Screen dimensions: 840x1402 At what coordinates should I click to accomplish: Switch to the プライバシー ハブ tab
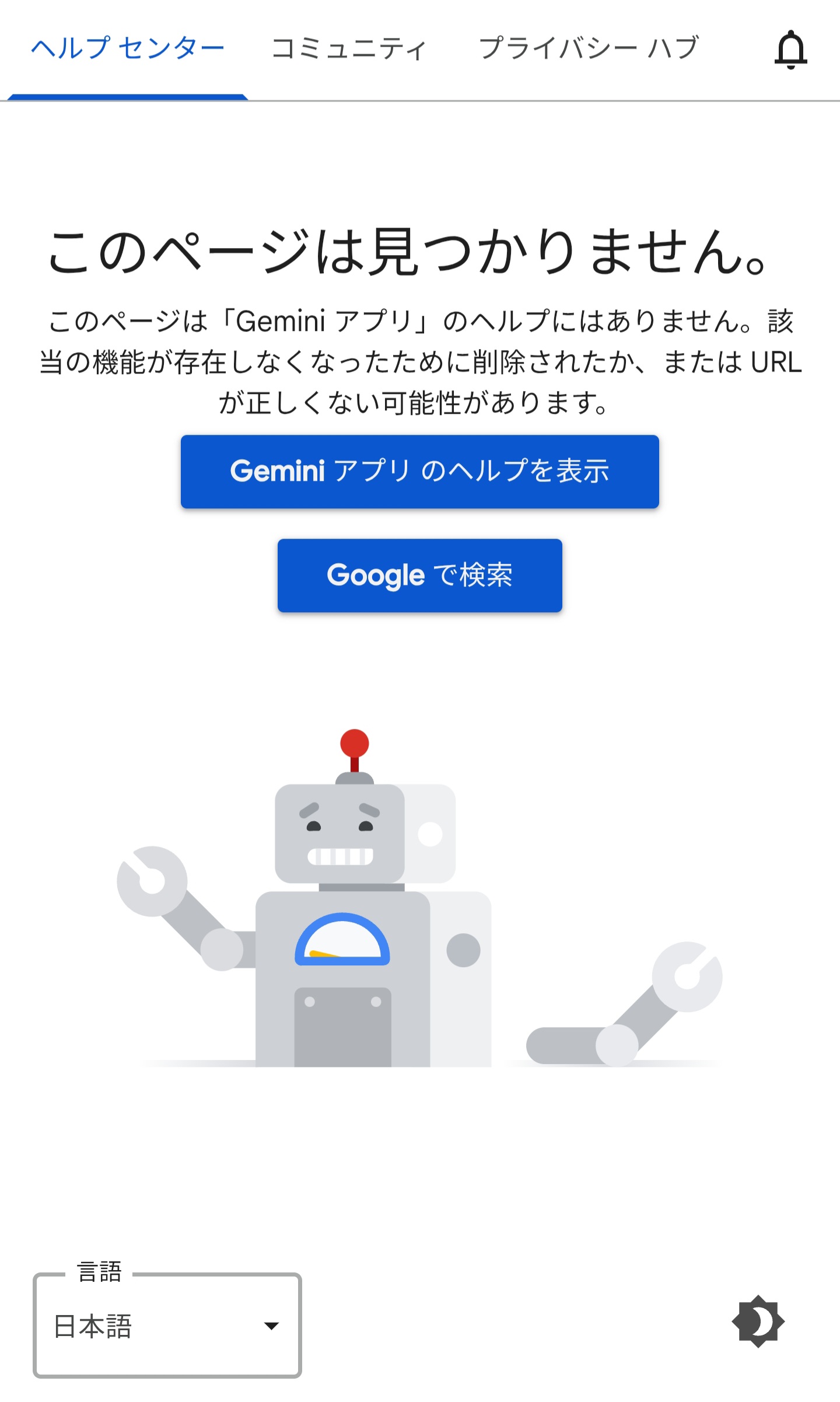(589, 48)
